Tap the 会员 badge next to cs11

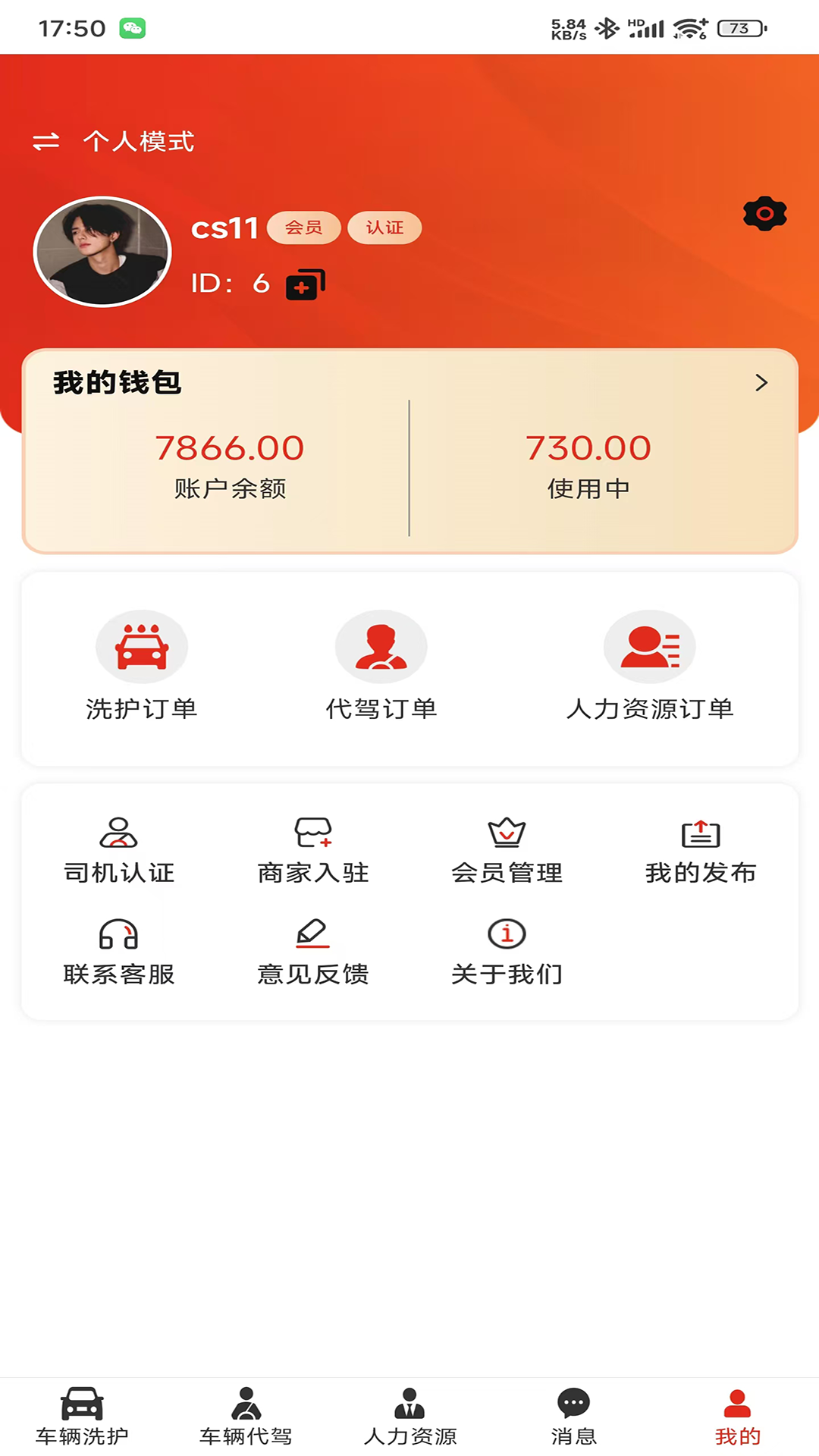303,227
